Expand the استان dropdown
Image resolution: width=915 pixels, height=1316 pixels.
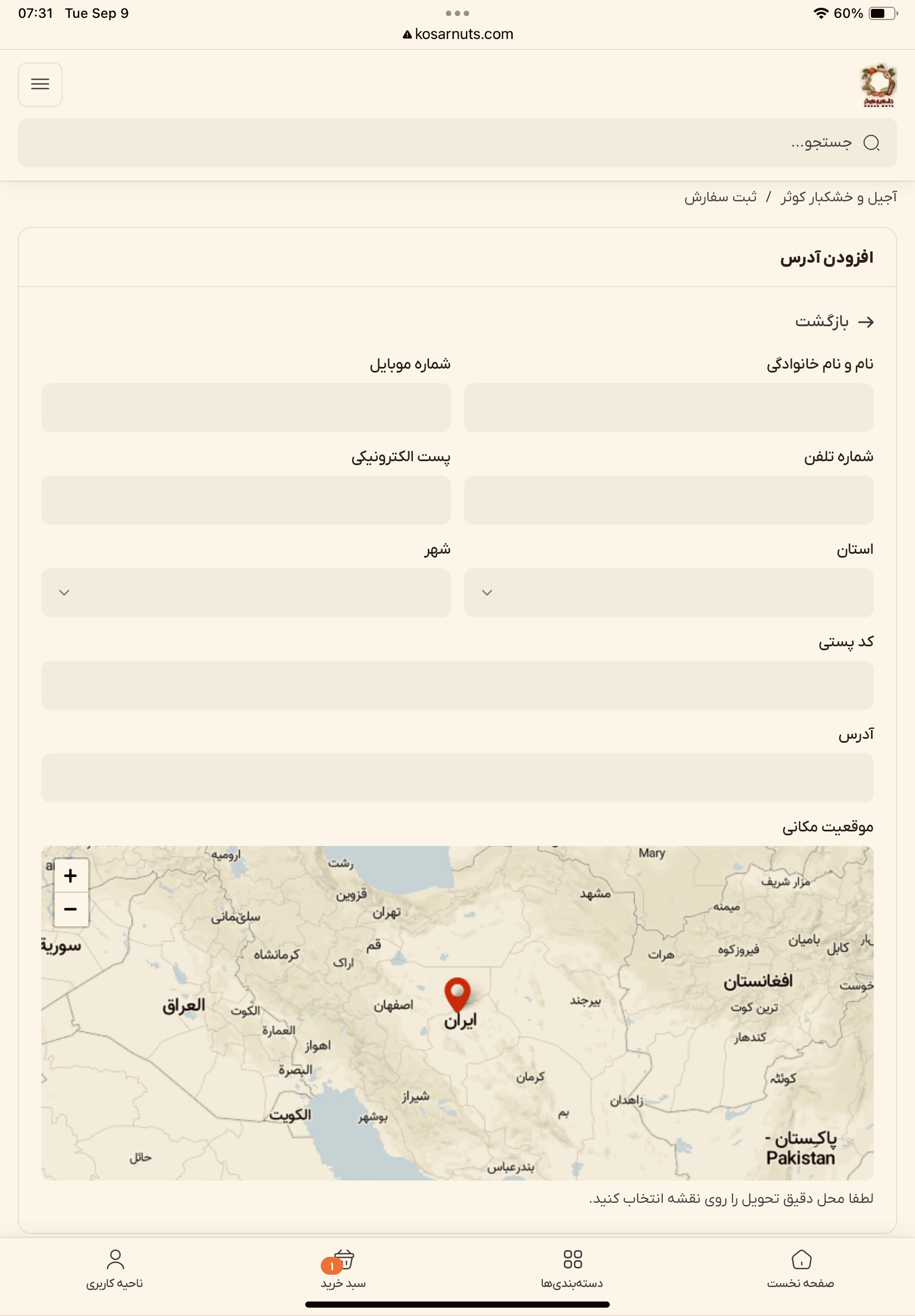coord(668,593)
